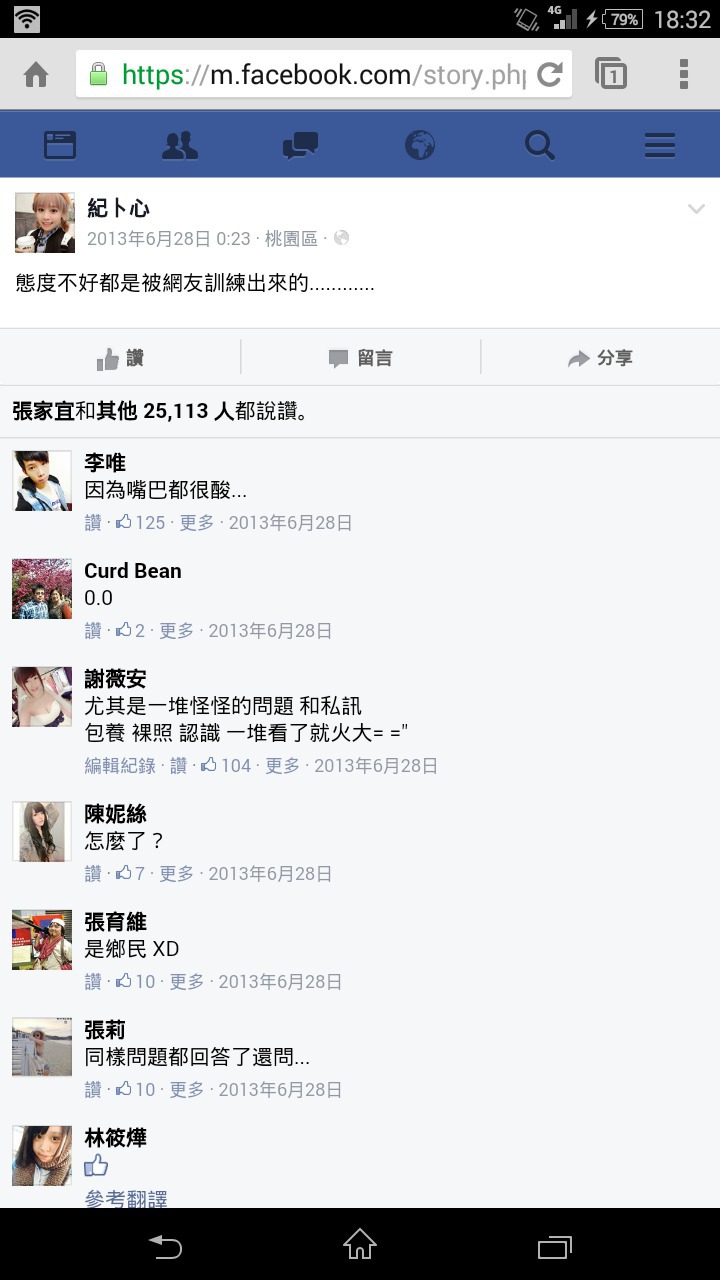720x1280 pixels.
Task: Reload the current page
Action: pyautogui.click(x=549, y=75)
